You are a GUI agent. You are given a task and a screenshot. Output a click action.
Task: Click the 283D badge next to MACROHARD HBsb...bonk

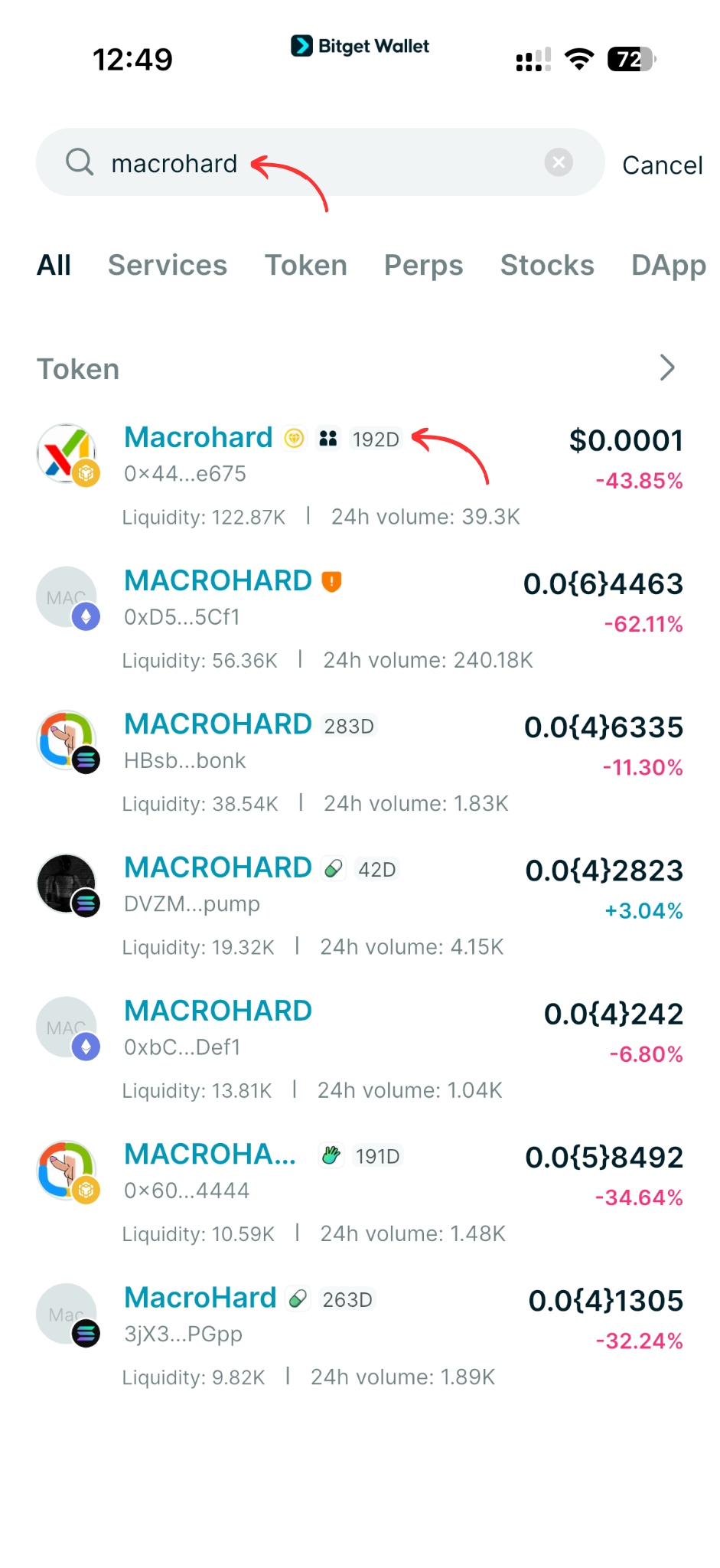point(350,725)
